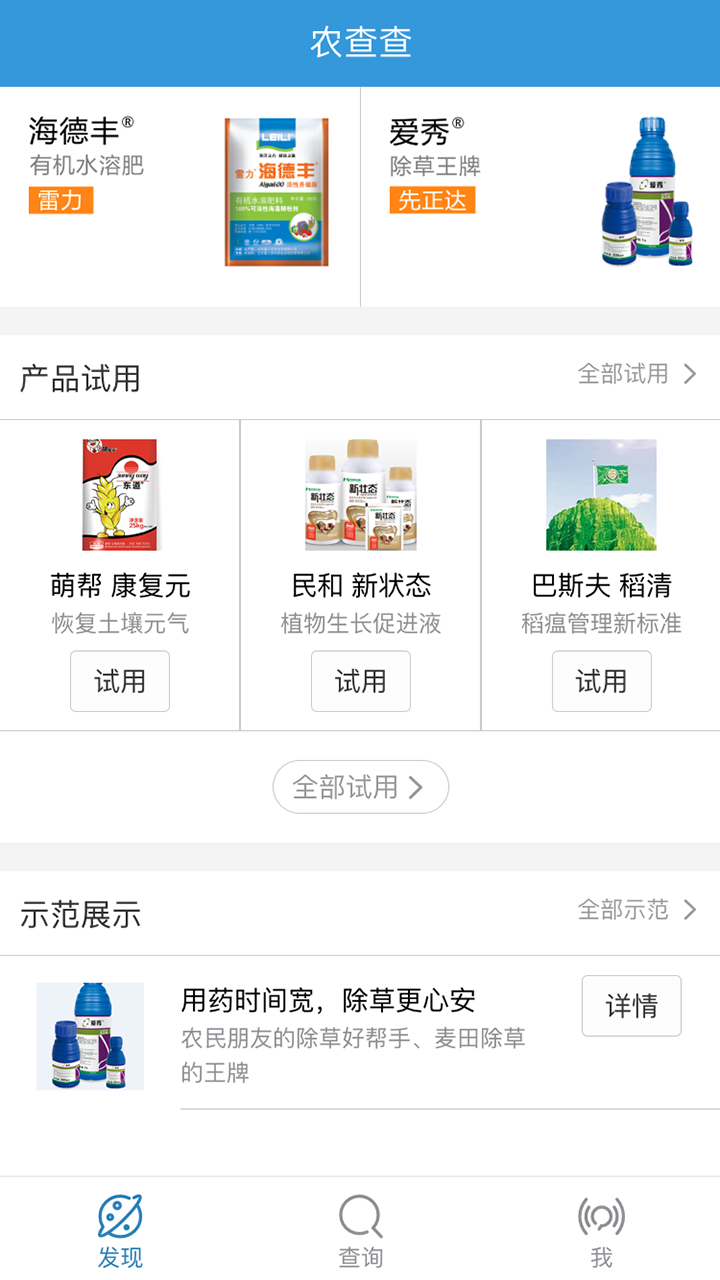This screenshot has height=1280, width=720.
Task: Switch to the 我 tab
Action: (601, 1229)
